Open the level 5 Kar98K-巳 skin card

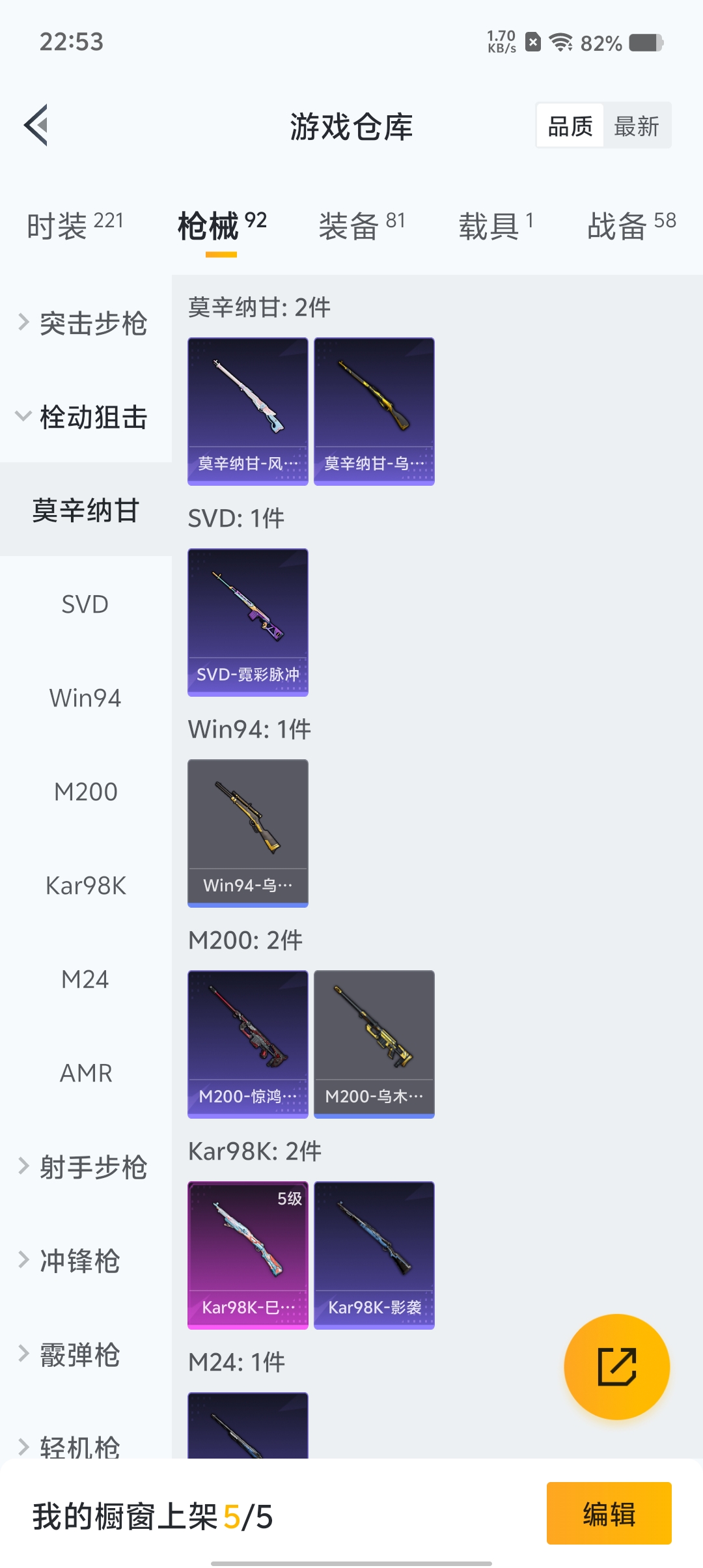(248, 1255)
